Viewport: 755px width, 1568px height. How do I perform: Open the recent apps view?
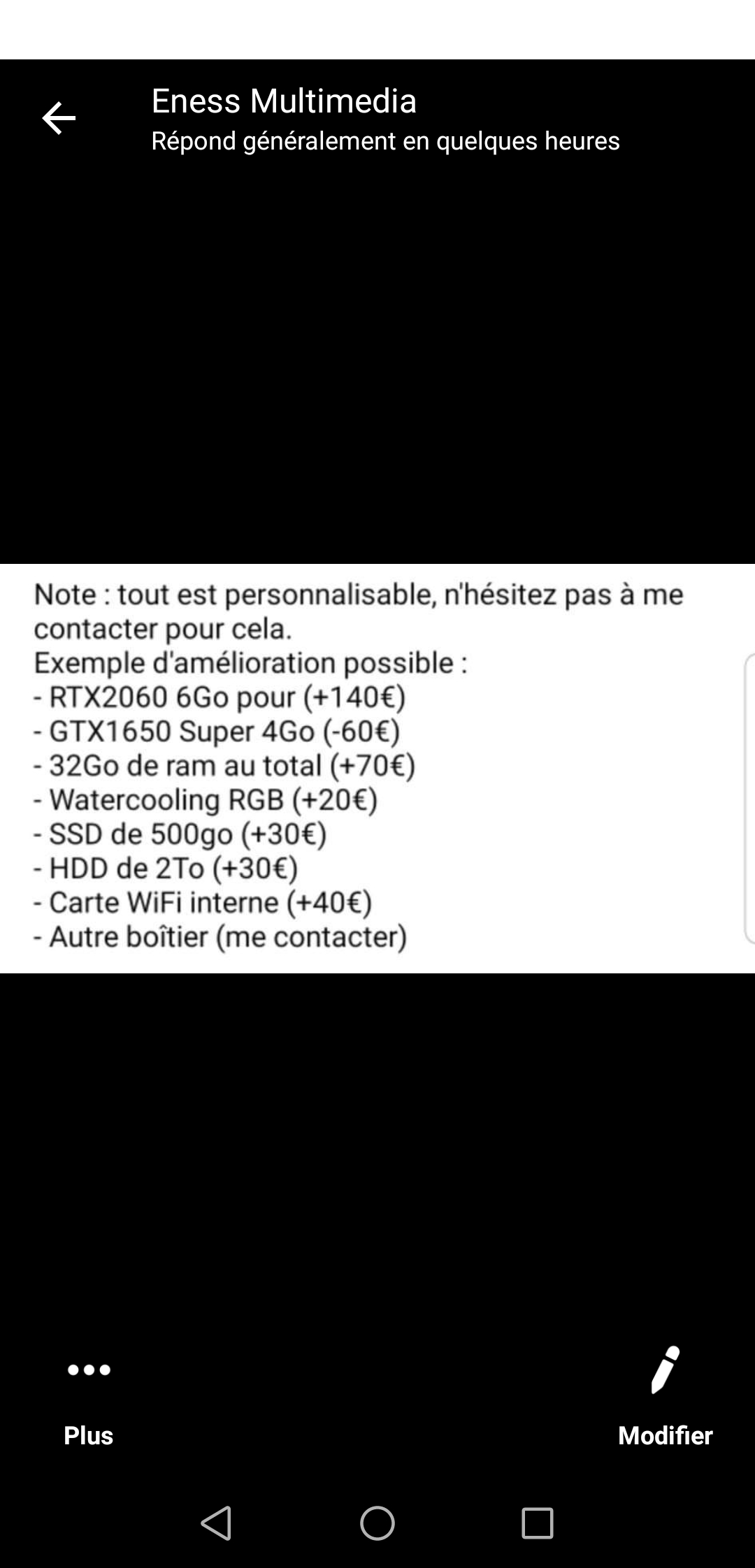(x=537, y=1523)
